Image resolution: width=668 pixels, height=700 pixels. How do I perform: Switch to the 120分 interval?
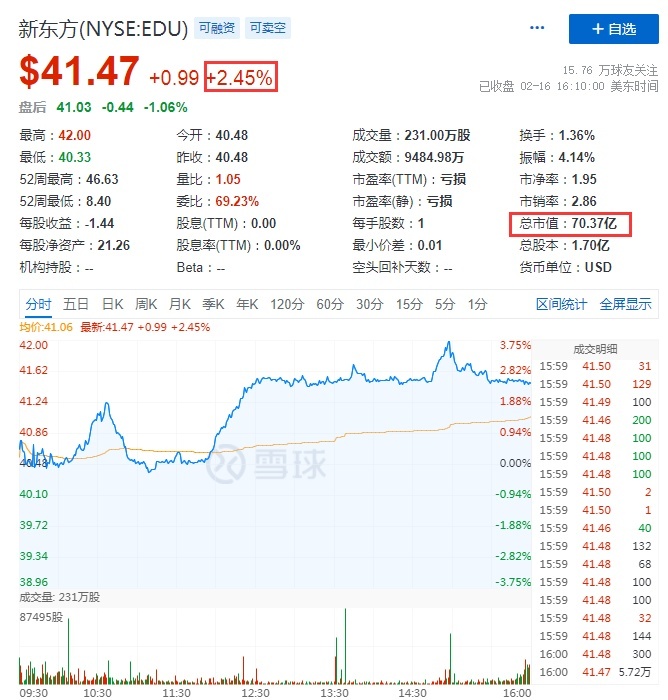coord(286,304)
